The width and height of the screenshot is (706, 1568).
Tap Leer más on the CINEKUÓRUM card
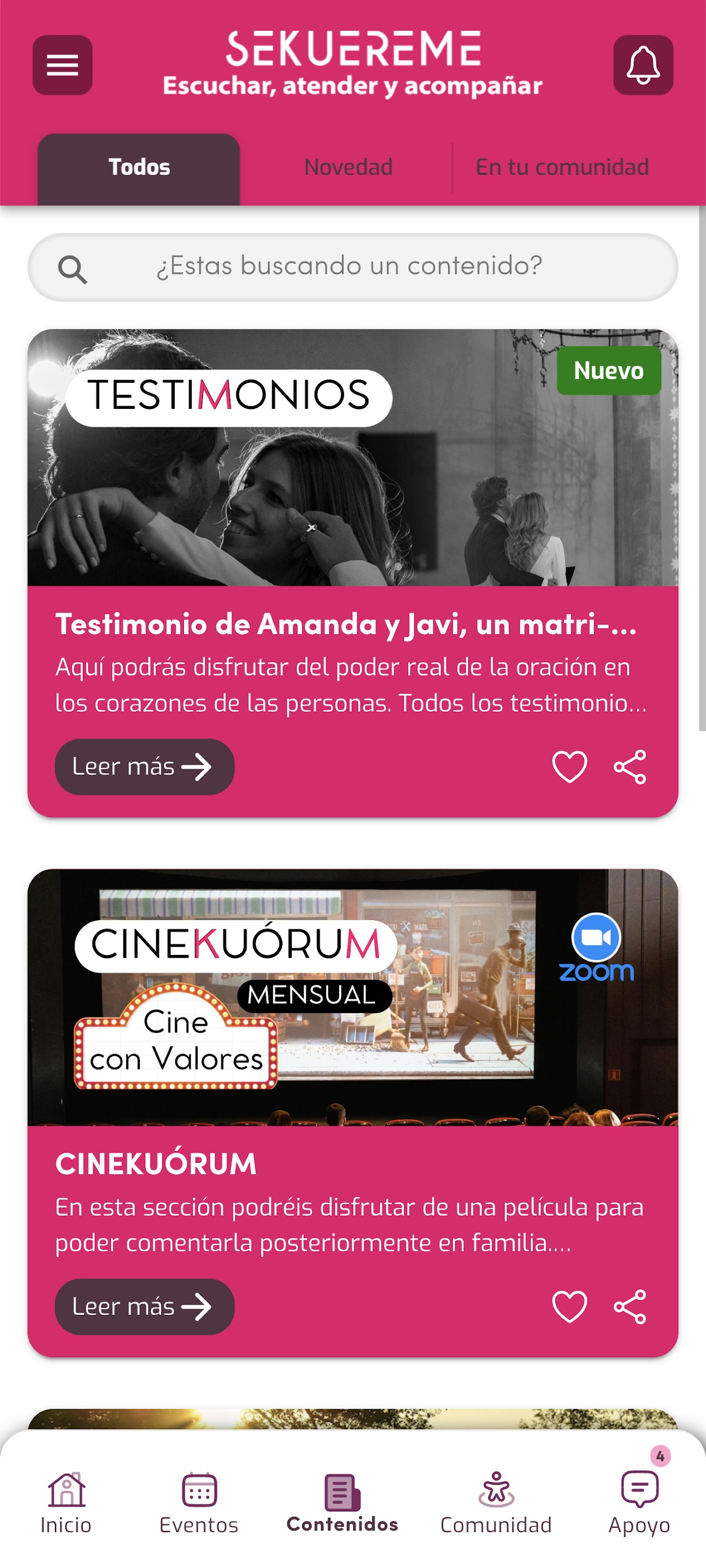coord(144,1306)
